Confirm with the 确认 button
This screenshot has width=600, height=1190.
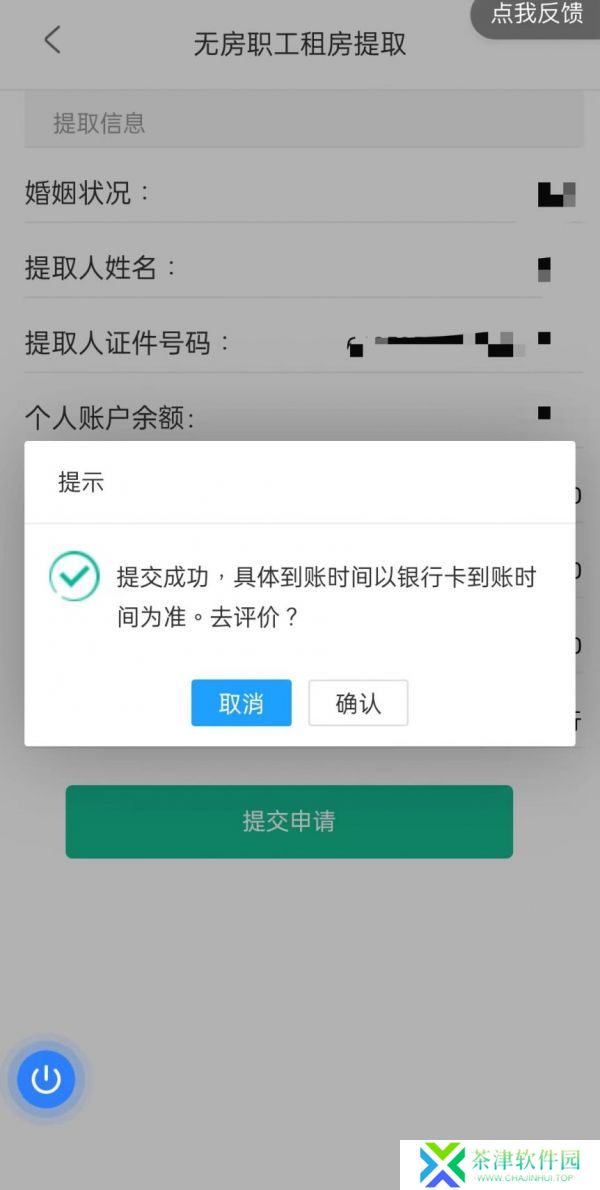click(x=358, y=703)
